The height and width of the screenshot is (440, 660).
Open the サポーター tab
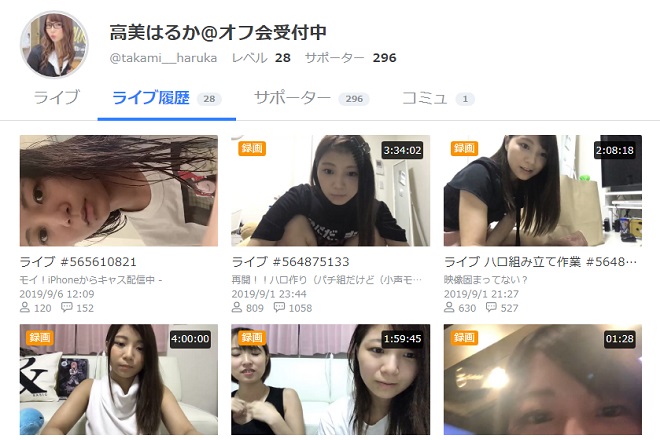coord(292,98)
